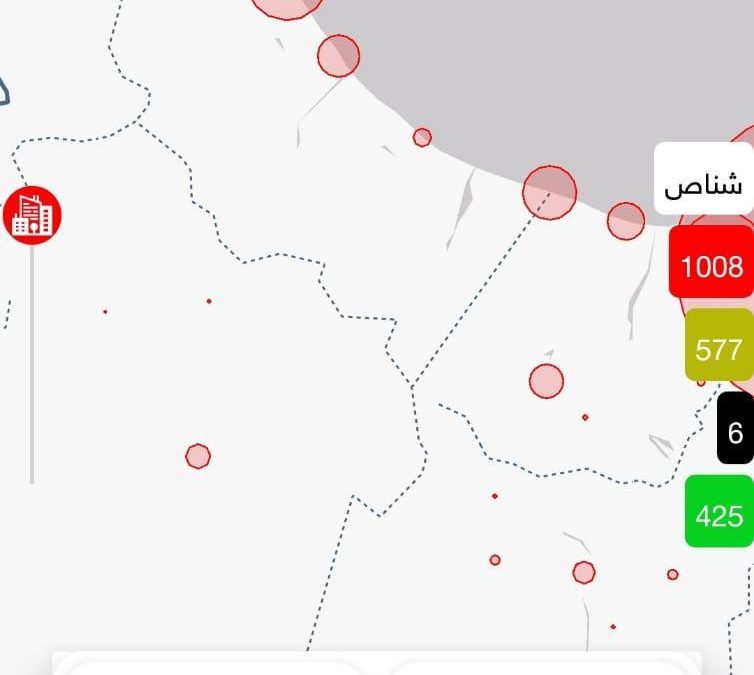Tap the red building pin marker
Screen dimensions: 754x675
32,215
